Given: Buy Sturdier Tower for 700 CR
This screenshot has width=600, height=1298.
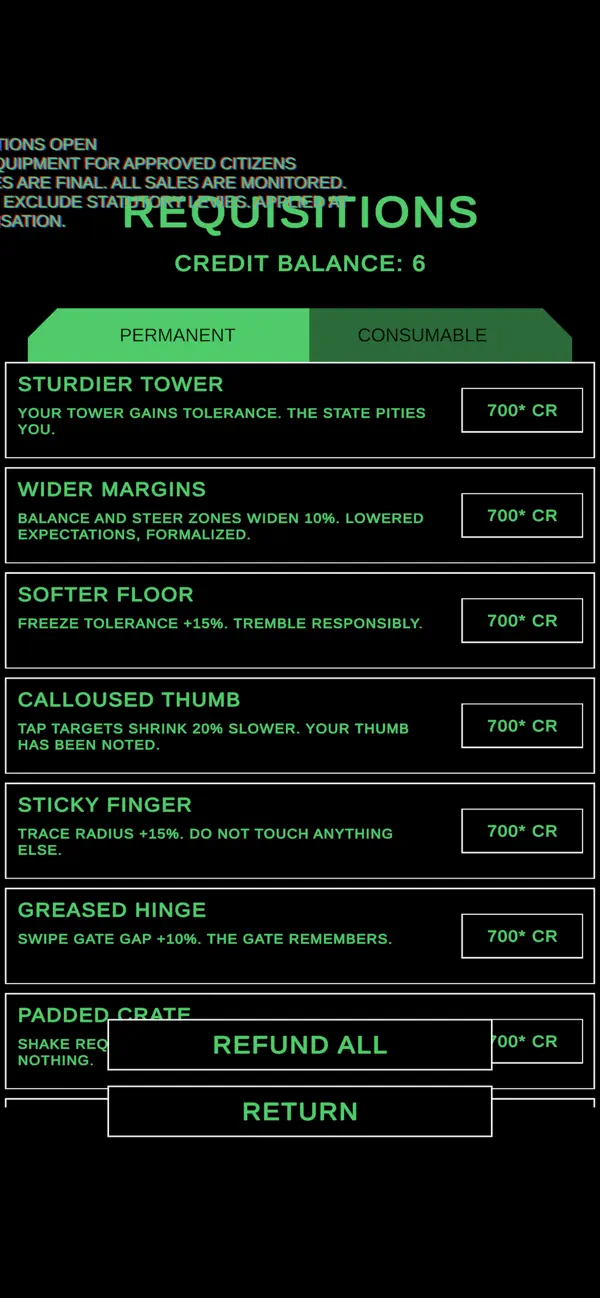Looking at the screenshot, I should (x=522, y=410).
